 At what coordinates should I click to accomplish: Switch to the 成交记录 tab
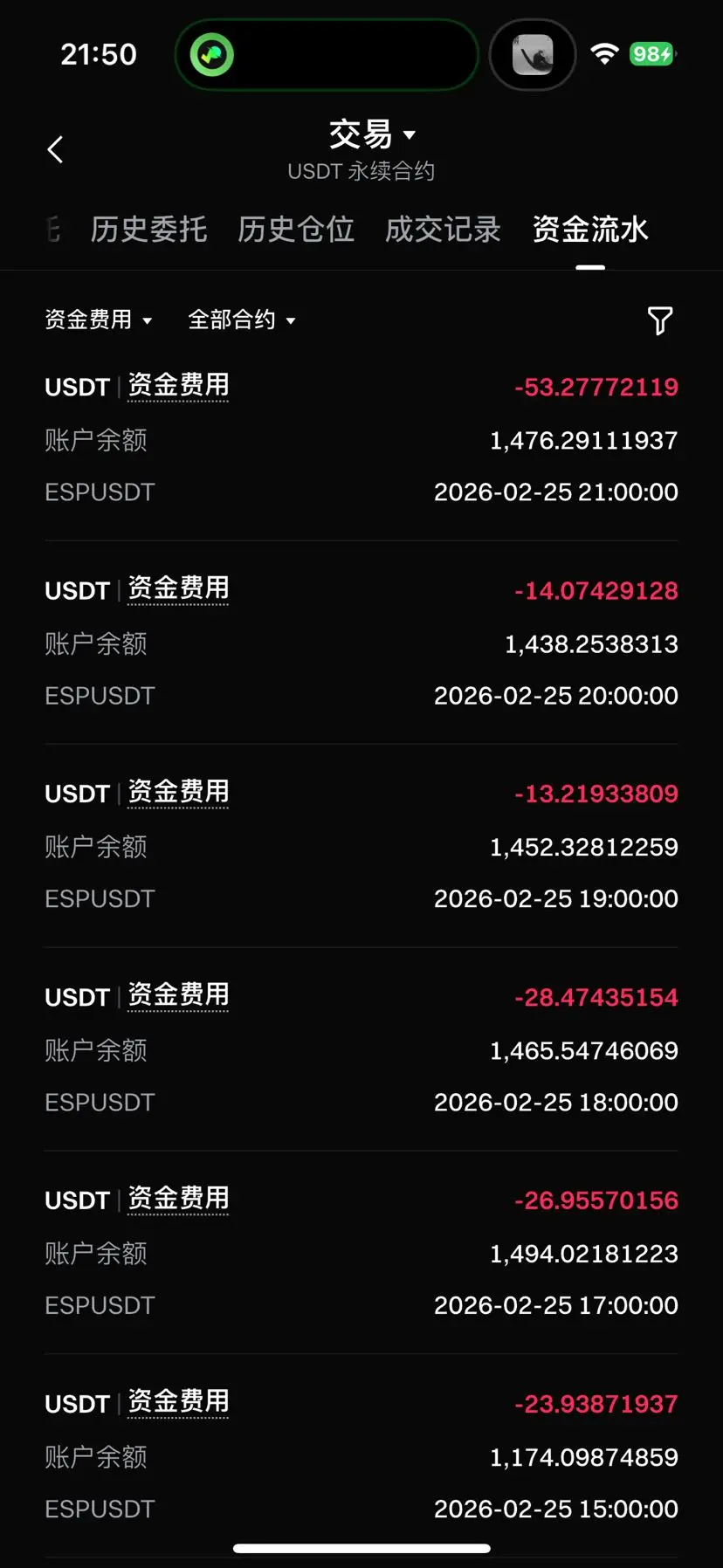443,230
